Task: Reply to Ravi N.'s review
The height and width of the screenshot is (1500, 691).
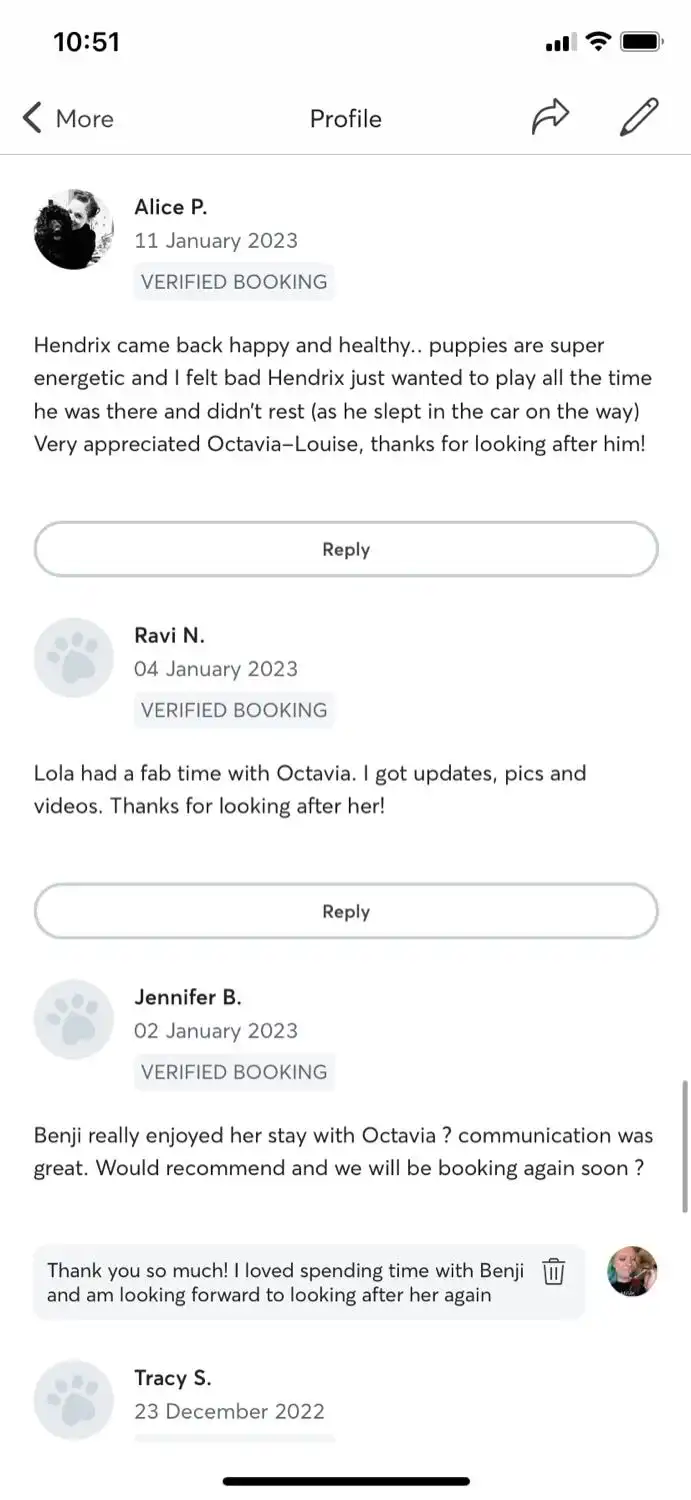Action: (346, 911)
